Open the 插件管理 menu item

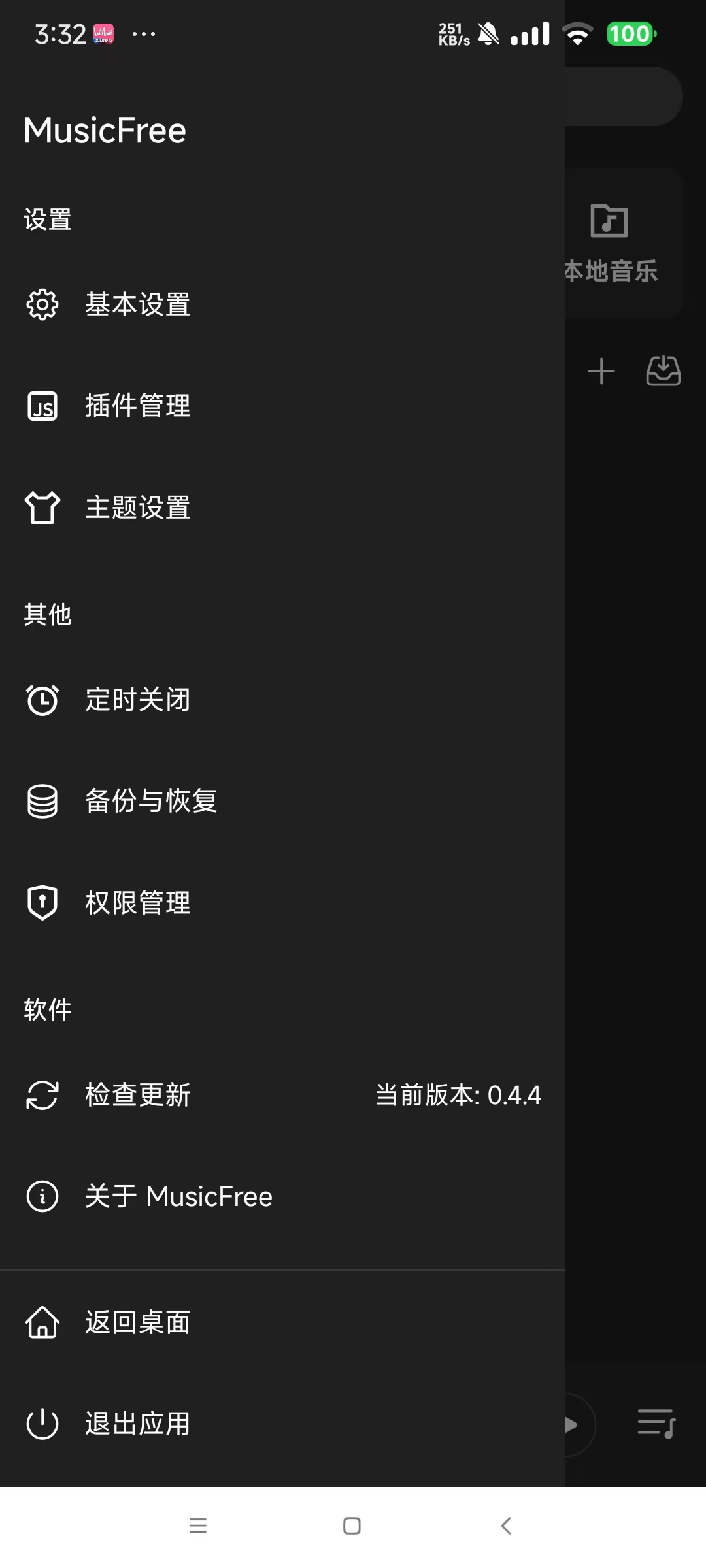click(138, 405)
